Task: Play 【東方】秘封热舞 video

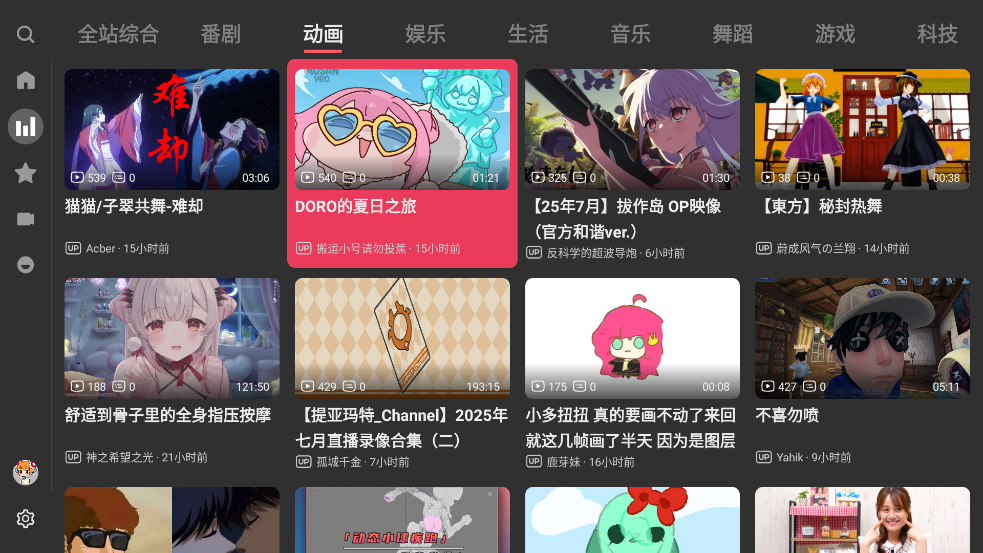Action: (862, 130)
